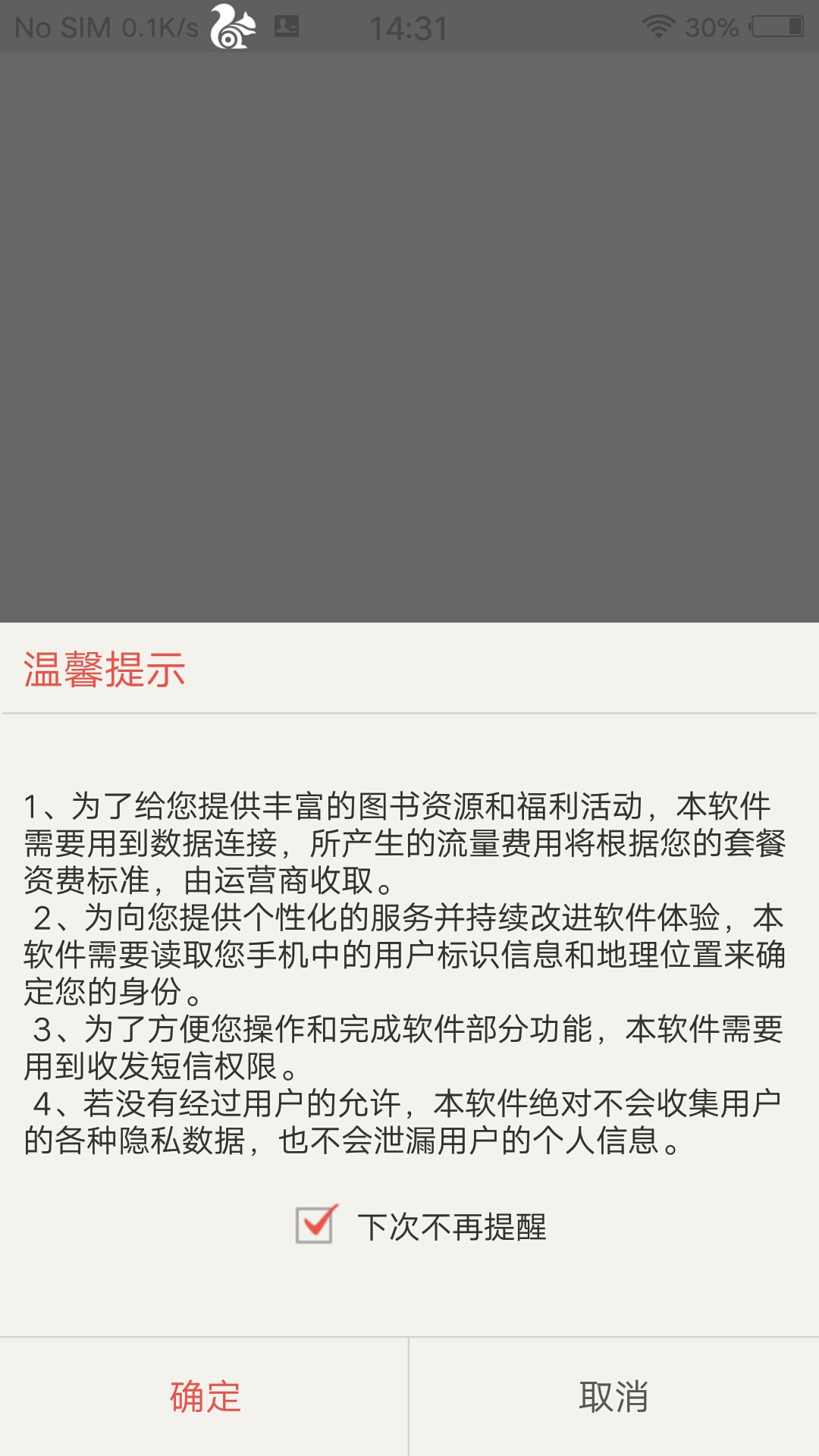Confirm the dialog with 确定

click(x=205, y=1397)
